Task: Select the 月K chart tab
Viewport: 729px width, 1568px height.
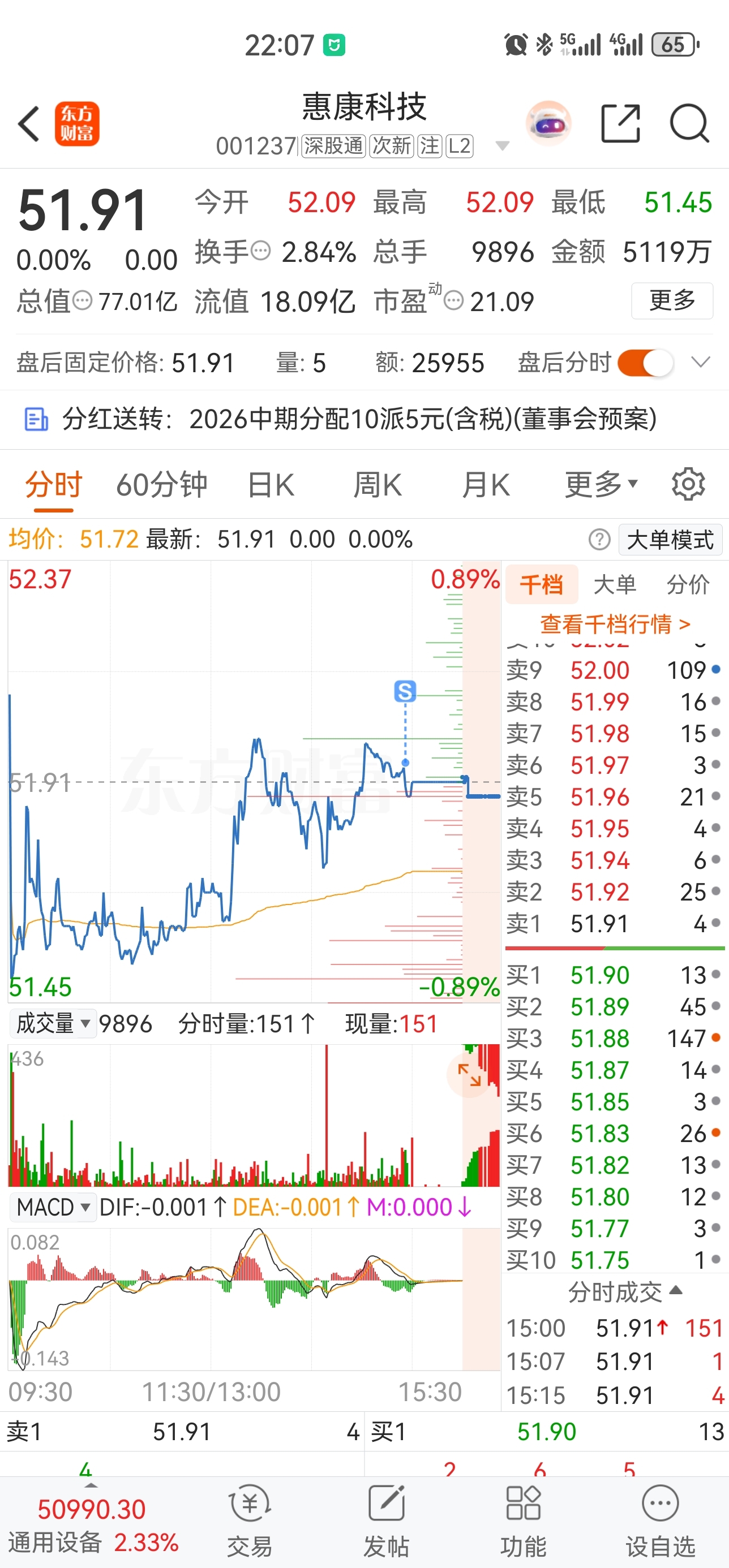Action: 486,485
